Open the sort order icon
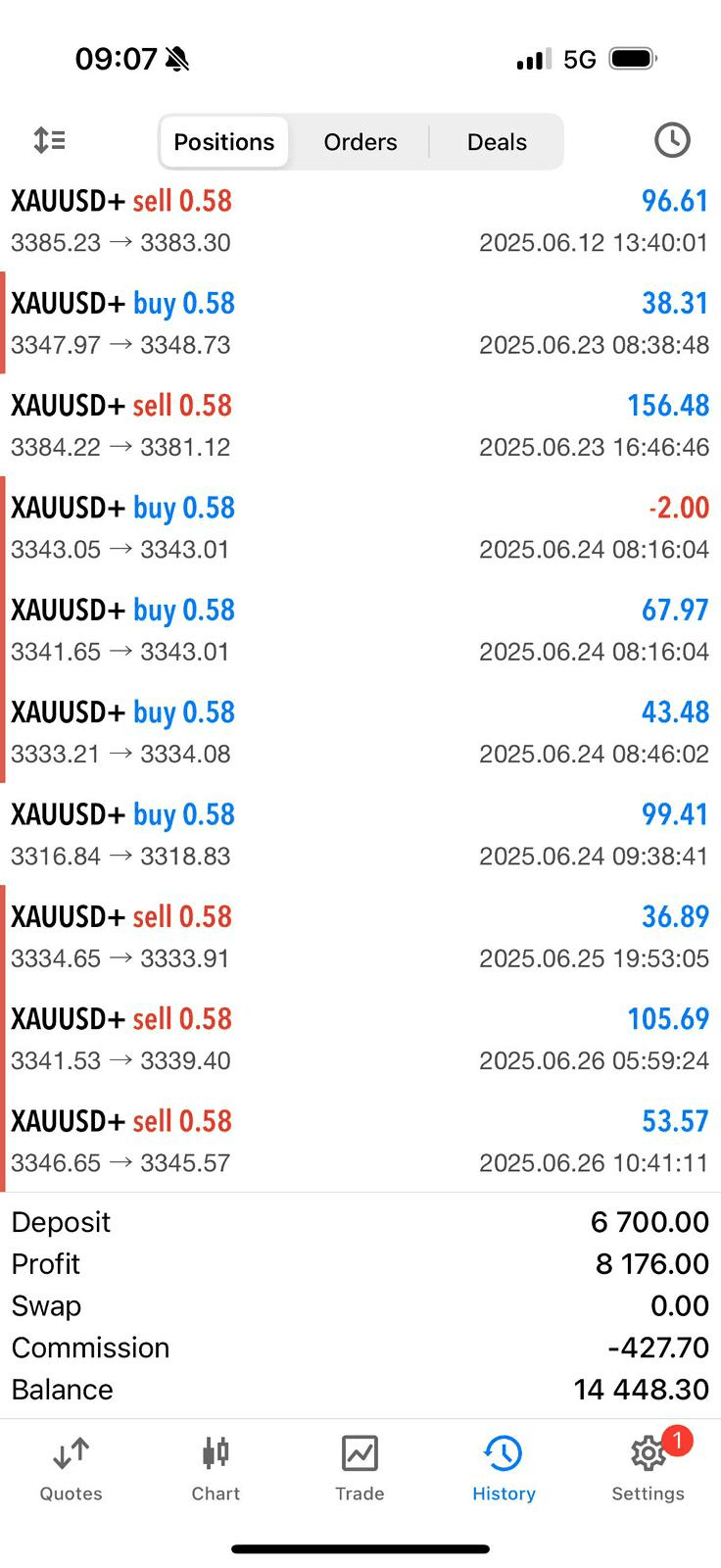721x1568 pixels. [x=49, y=141]
